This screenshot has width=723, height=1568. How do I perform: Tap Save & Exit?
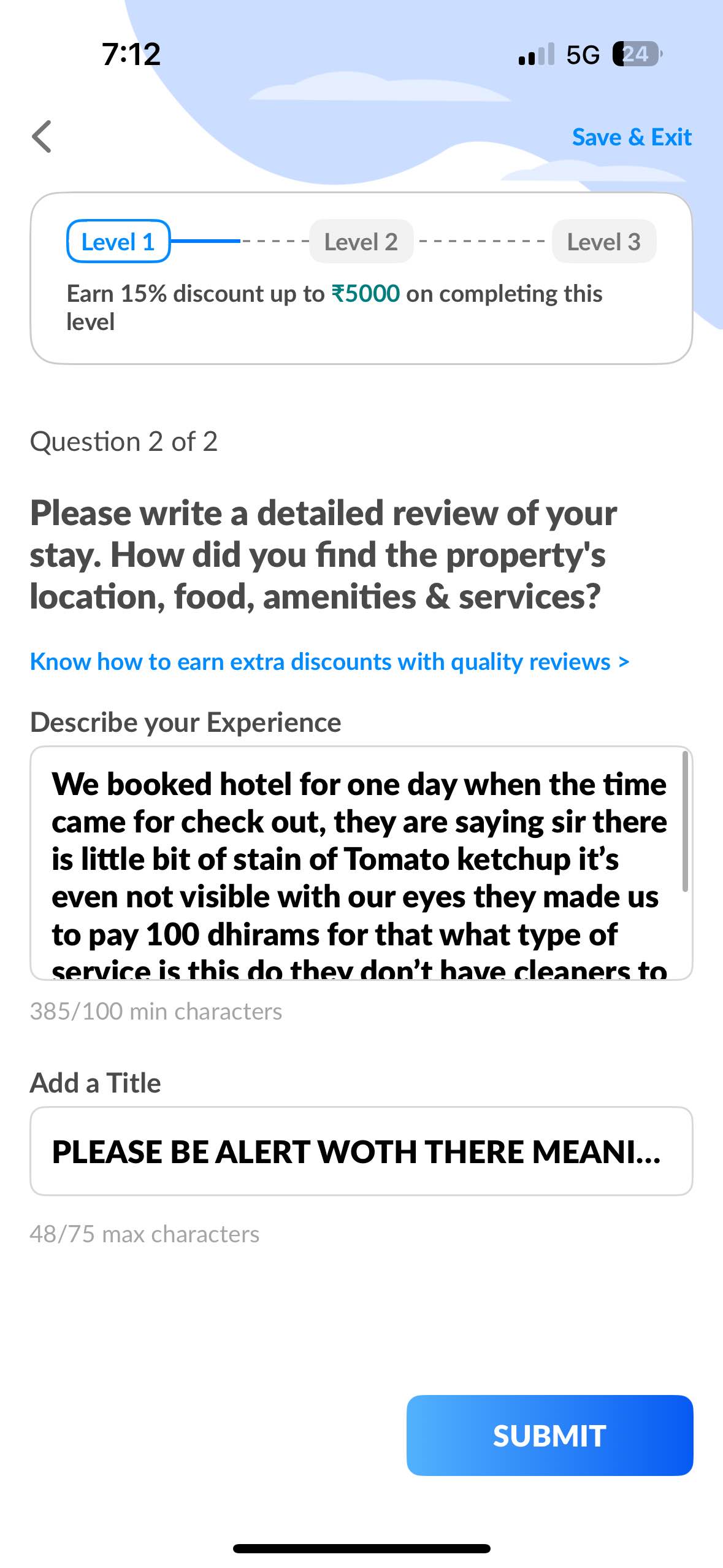coord(631,137)
